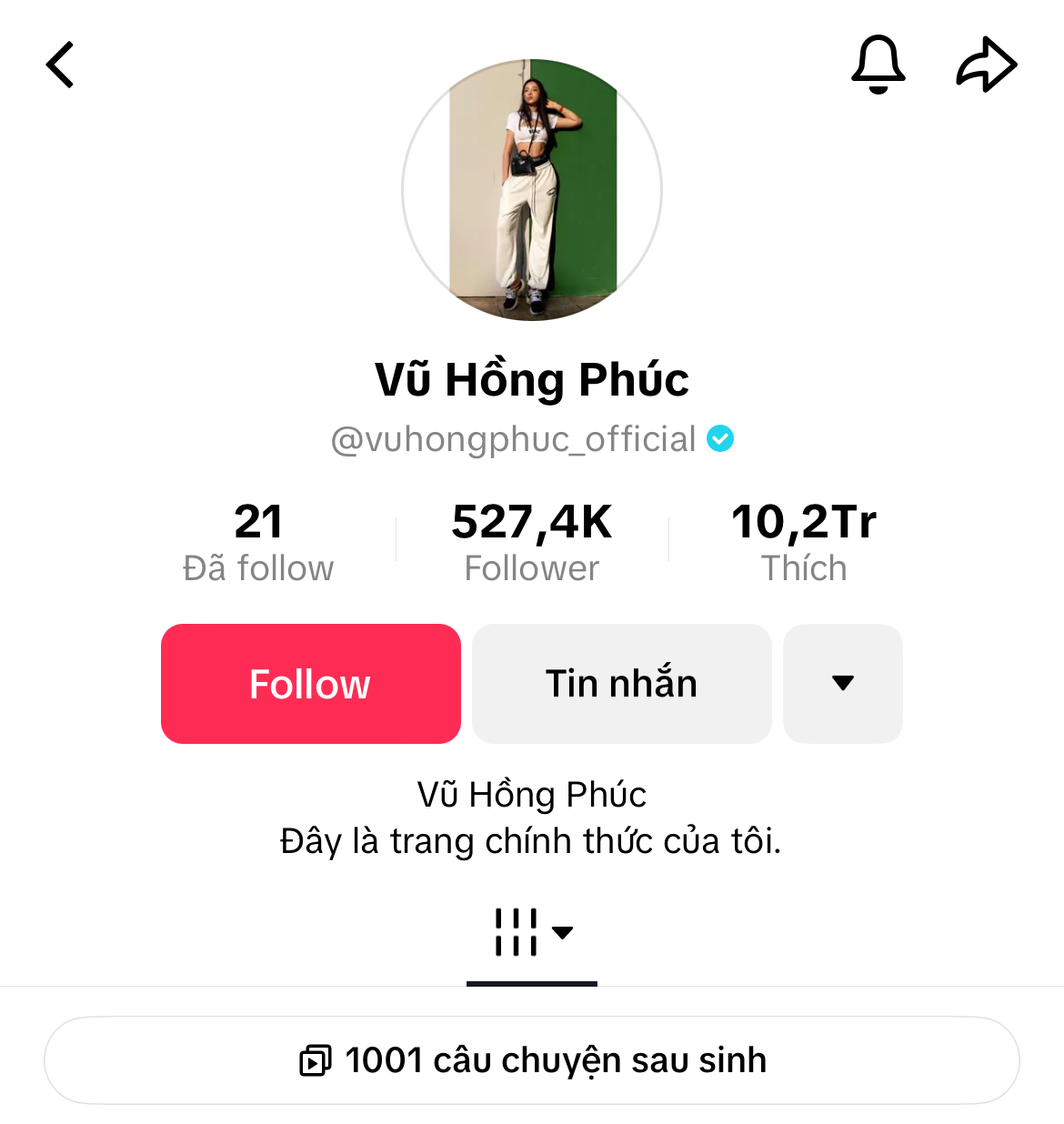Tap the playlist icon beside 1001 câu chuyện
The image size is (1064, 1124).
click(313, 1059)
